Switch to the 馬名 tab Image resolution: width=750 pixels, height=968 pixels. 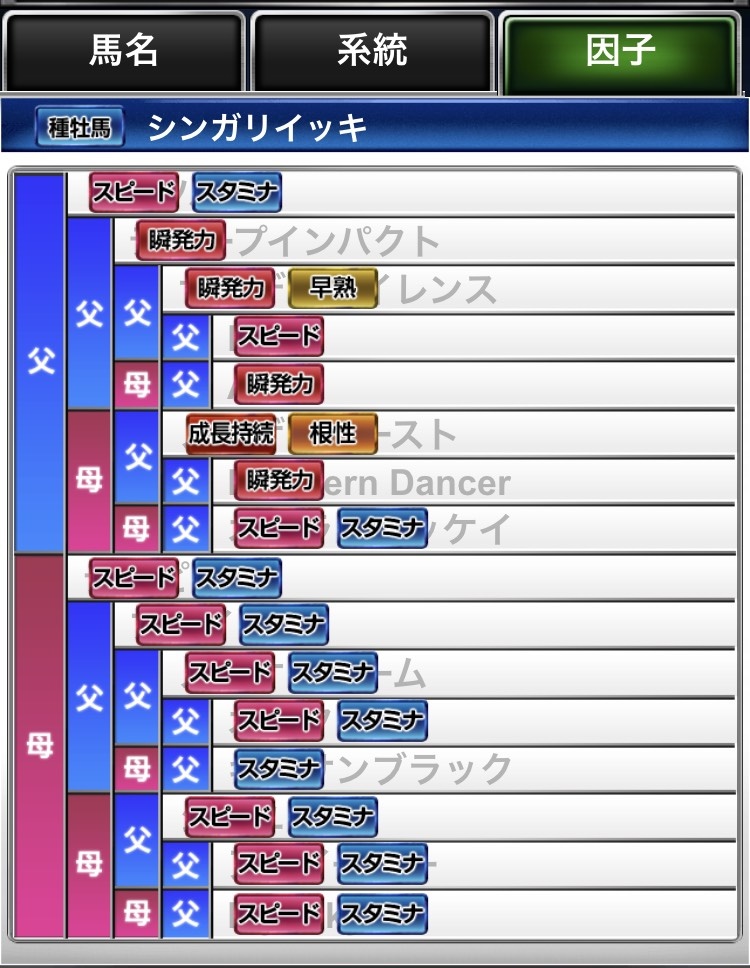pyautogui.click(x=124, y=52)
